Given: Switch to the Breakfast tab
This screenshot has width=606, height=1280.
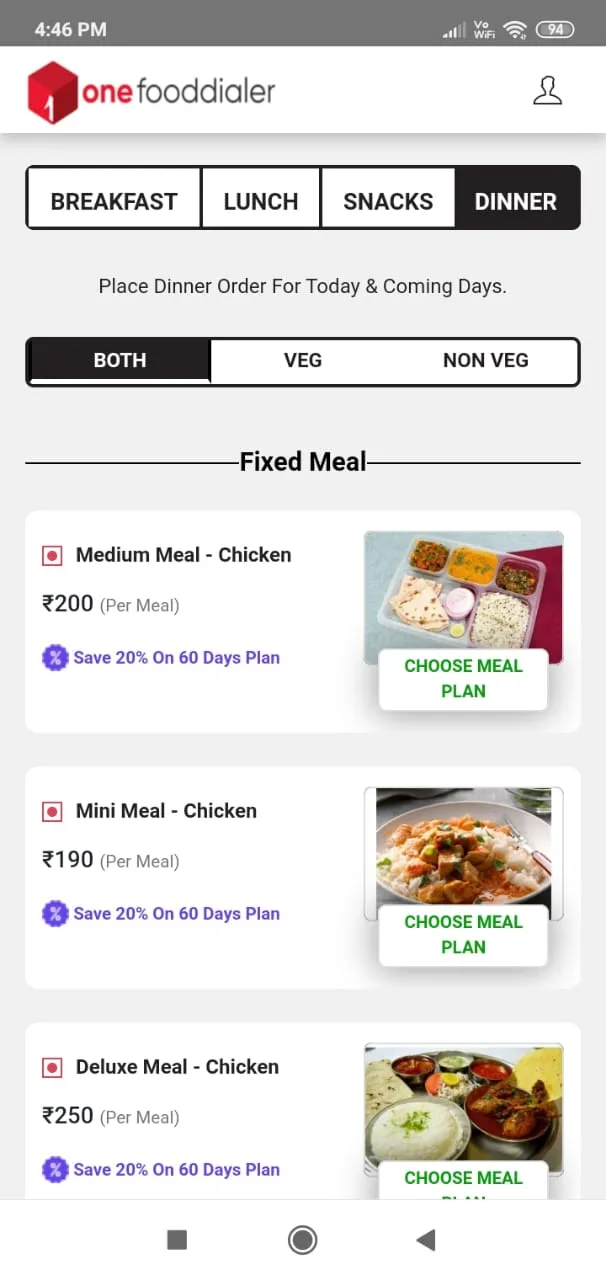Looking at the screenshot, I should coord(114,201).
